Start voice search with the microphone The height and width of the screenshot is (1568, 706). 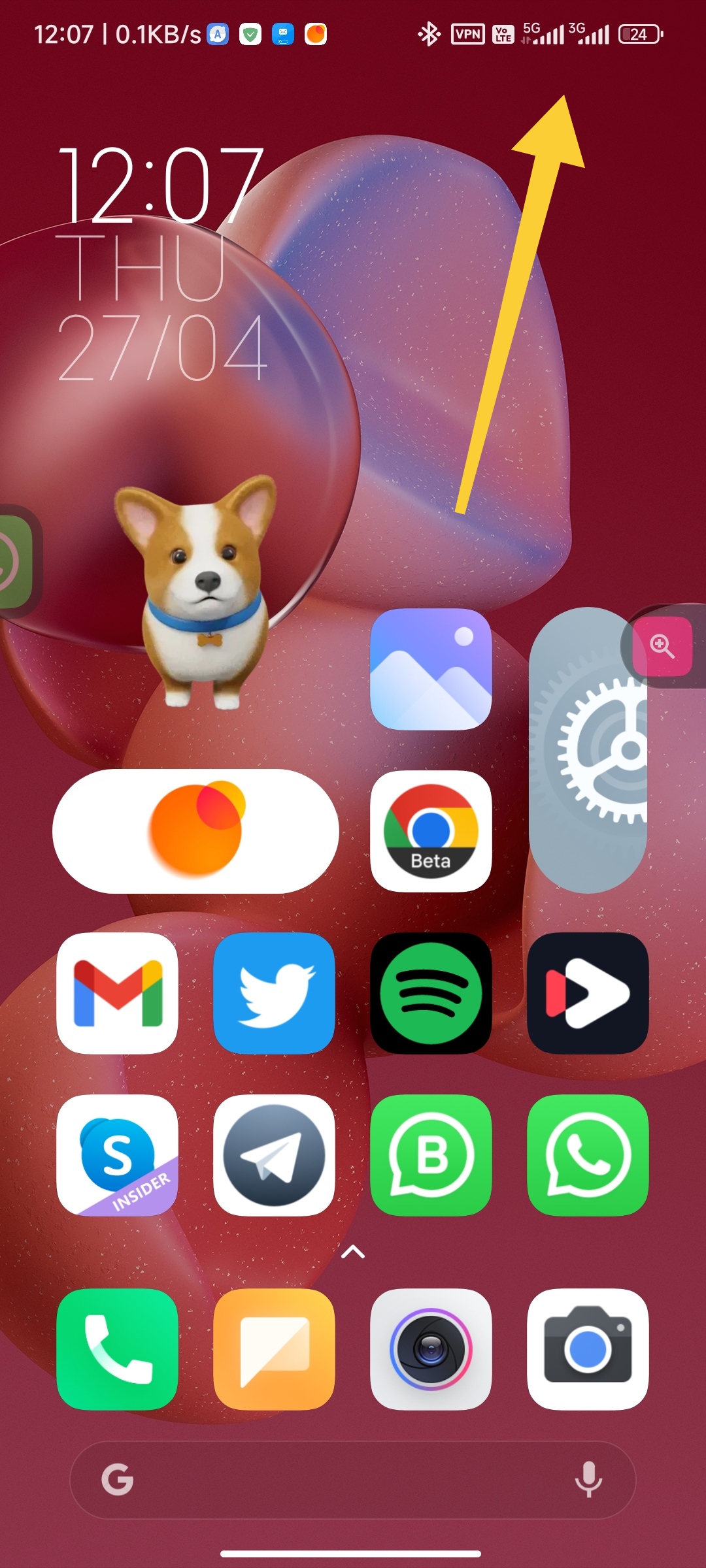point(588,1480)
